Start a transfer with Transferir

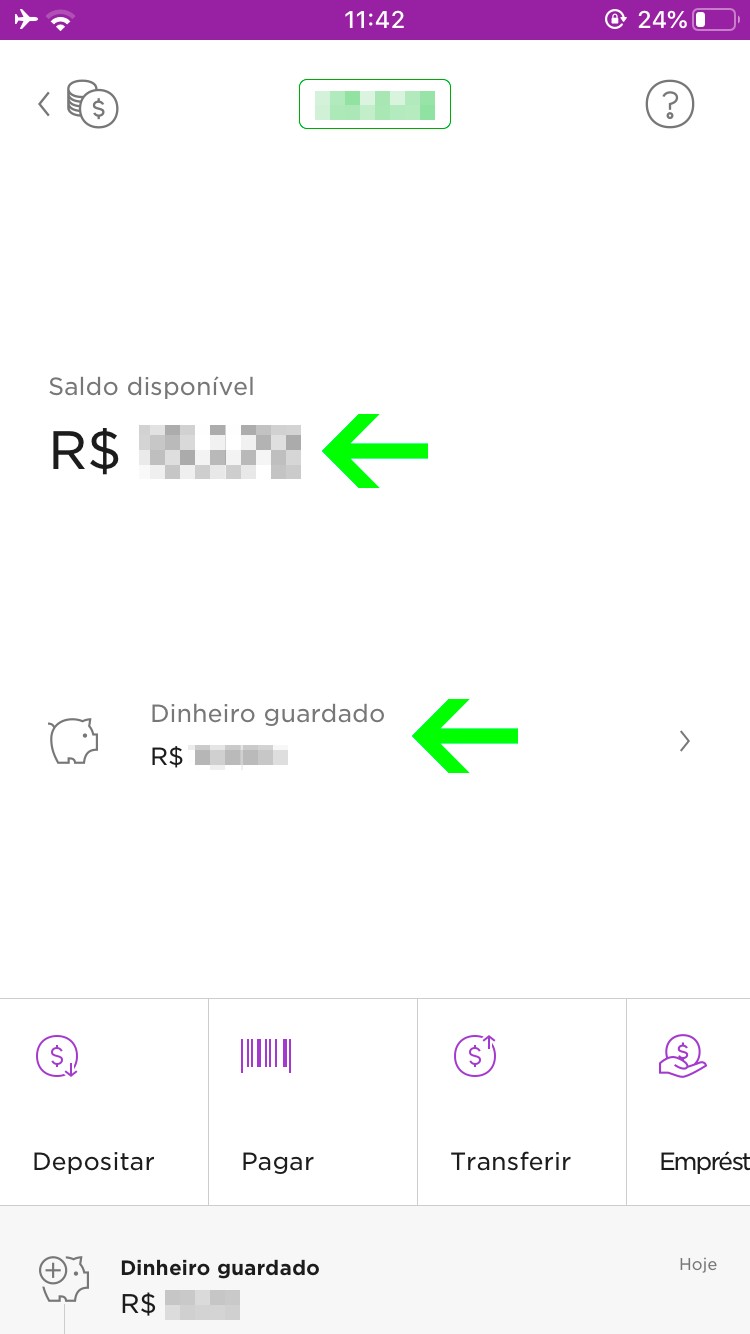tap(510, 1102)
